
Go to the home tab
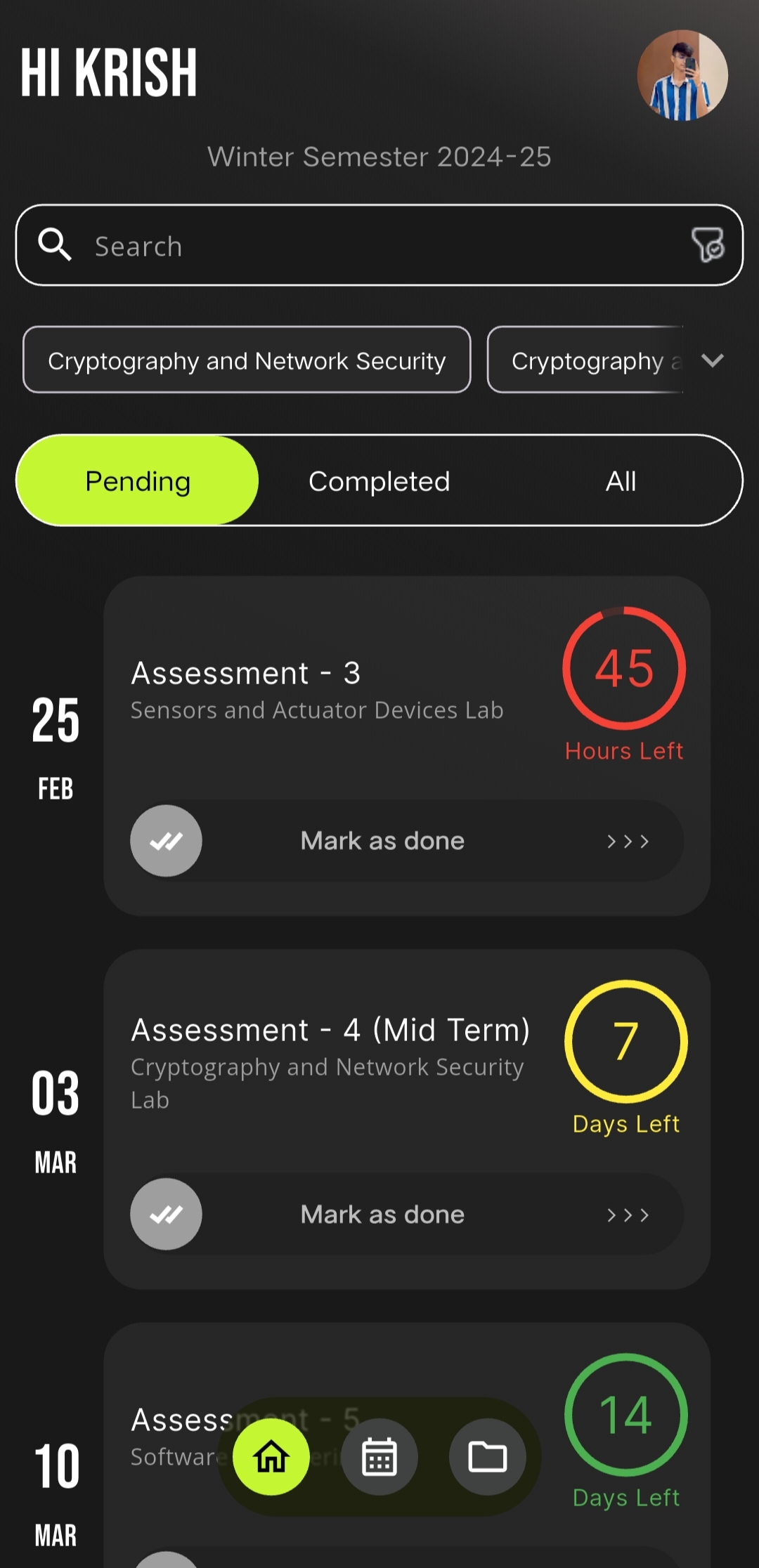[271, 1457]
